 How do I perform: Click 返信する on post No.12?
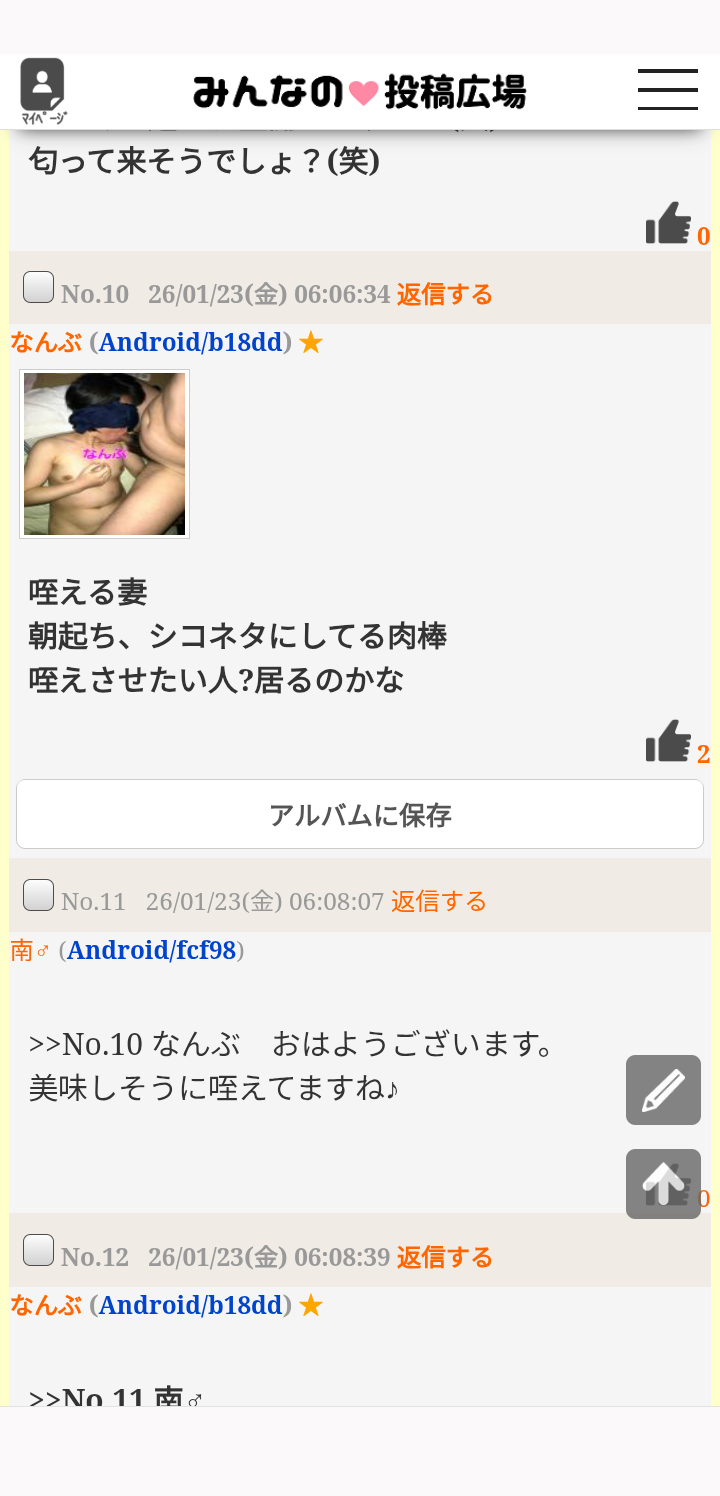click(445, 1256)
